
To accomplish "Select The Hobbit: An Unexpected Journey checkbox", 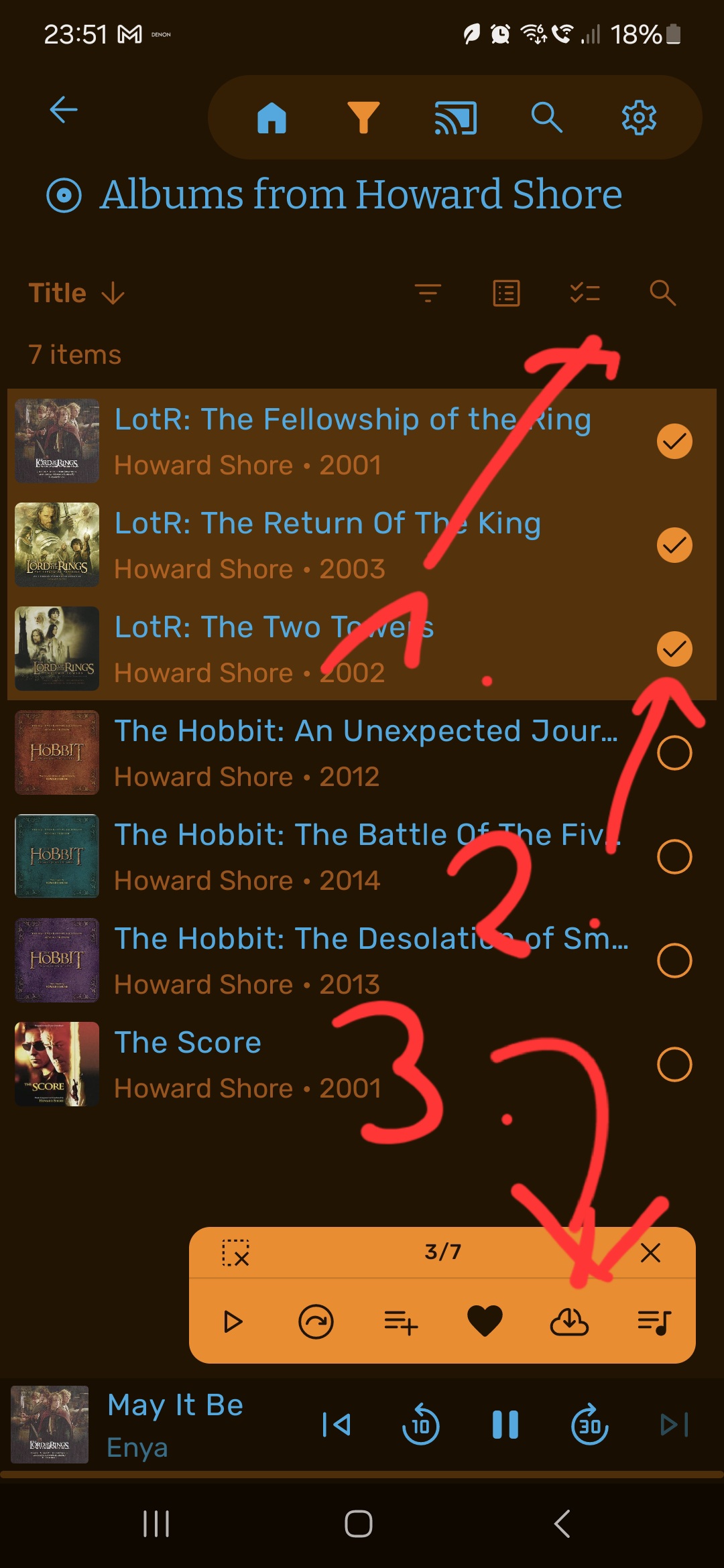I will (x=674, y=753).
